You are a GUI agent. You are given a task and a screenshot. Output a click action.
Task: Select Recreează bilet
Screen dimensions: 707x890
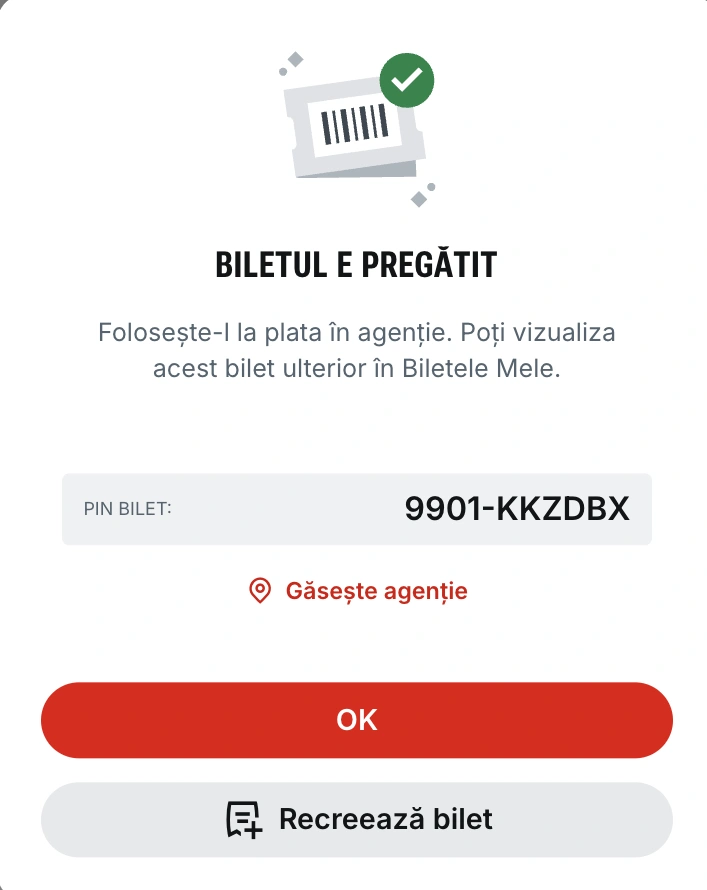coord(356,820)
